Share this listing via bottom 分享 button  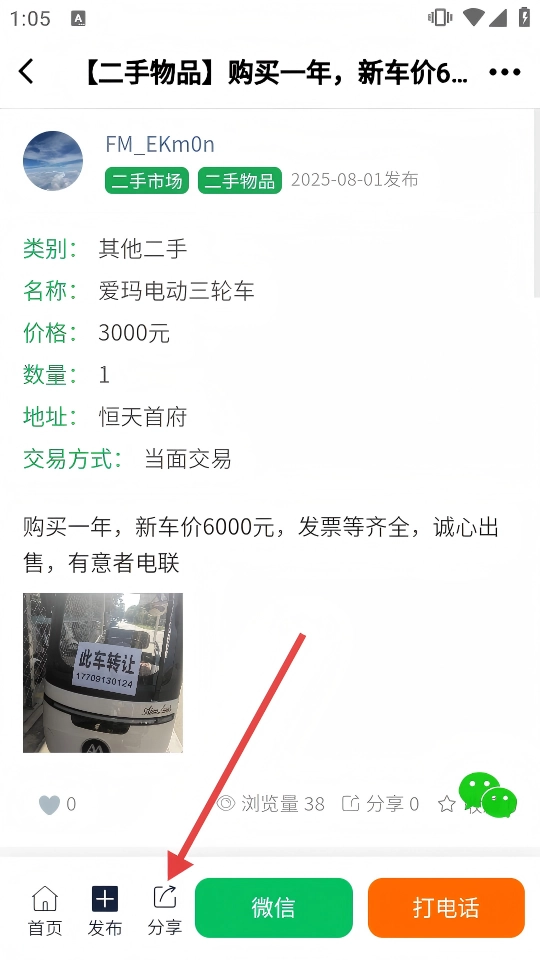165,910
